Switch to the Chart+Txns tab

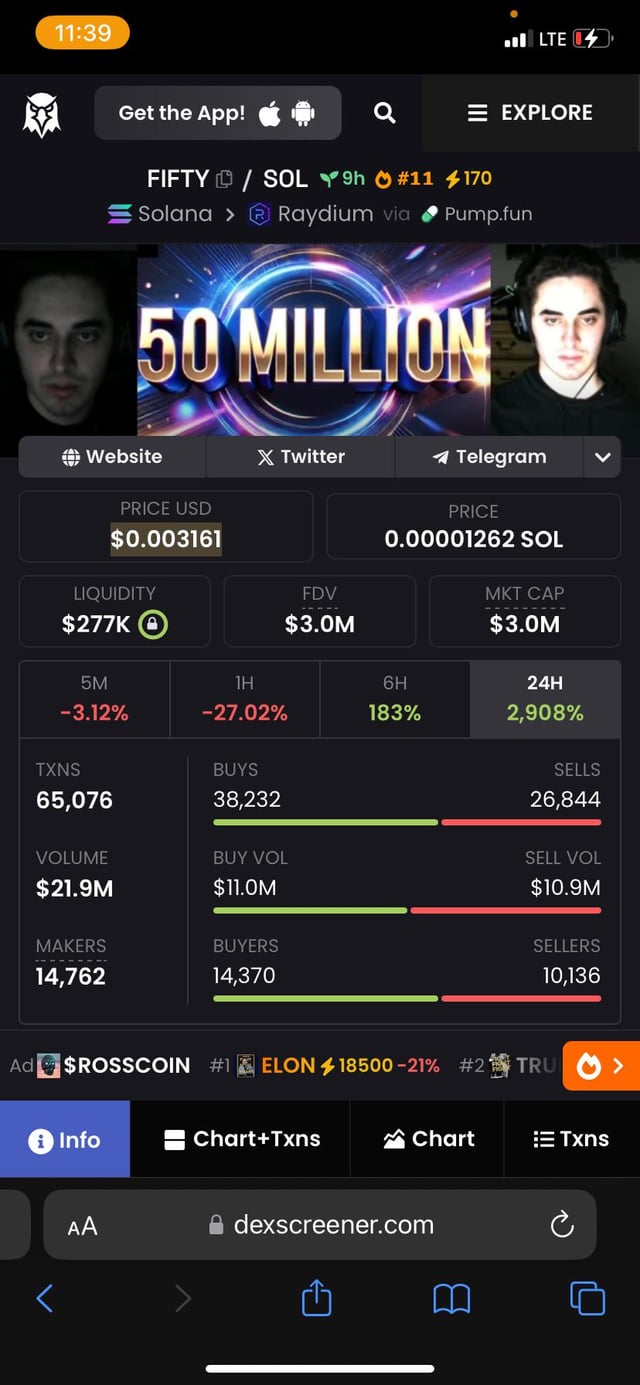click(x=241, y=1139)
